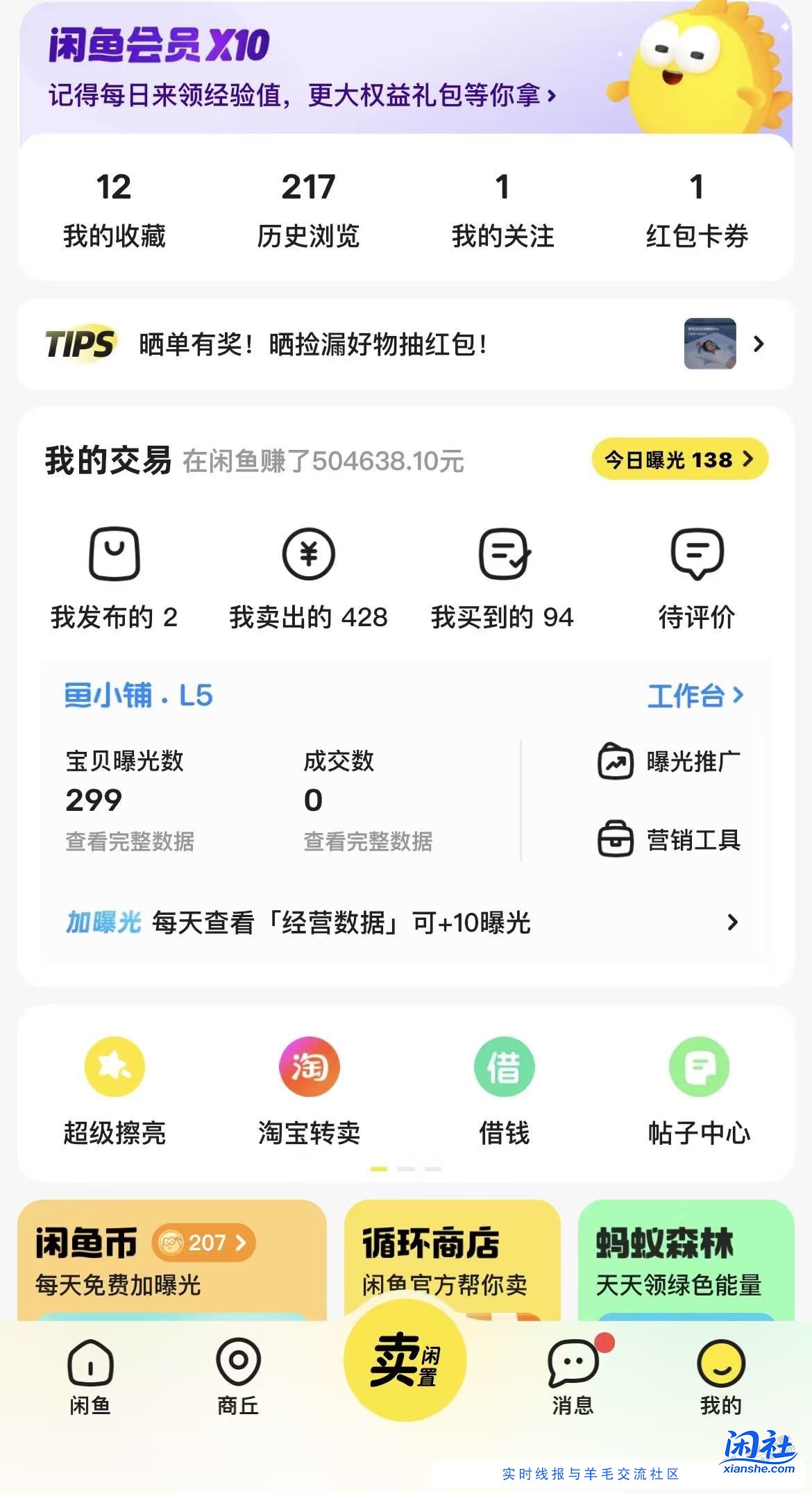View 我的收藏 favorites count
812x1494 pixels.
tap(113, 208)
